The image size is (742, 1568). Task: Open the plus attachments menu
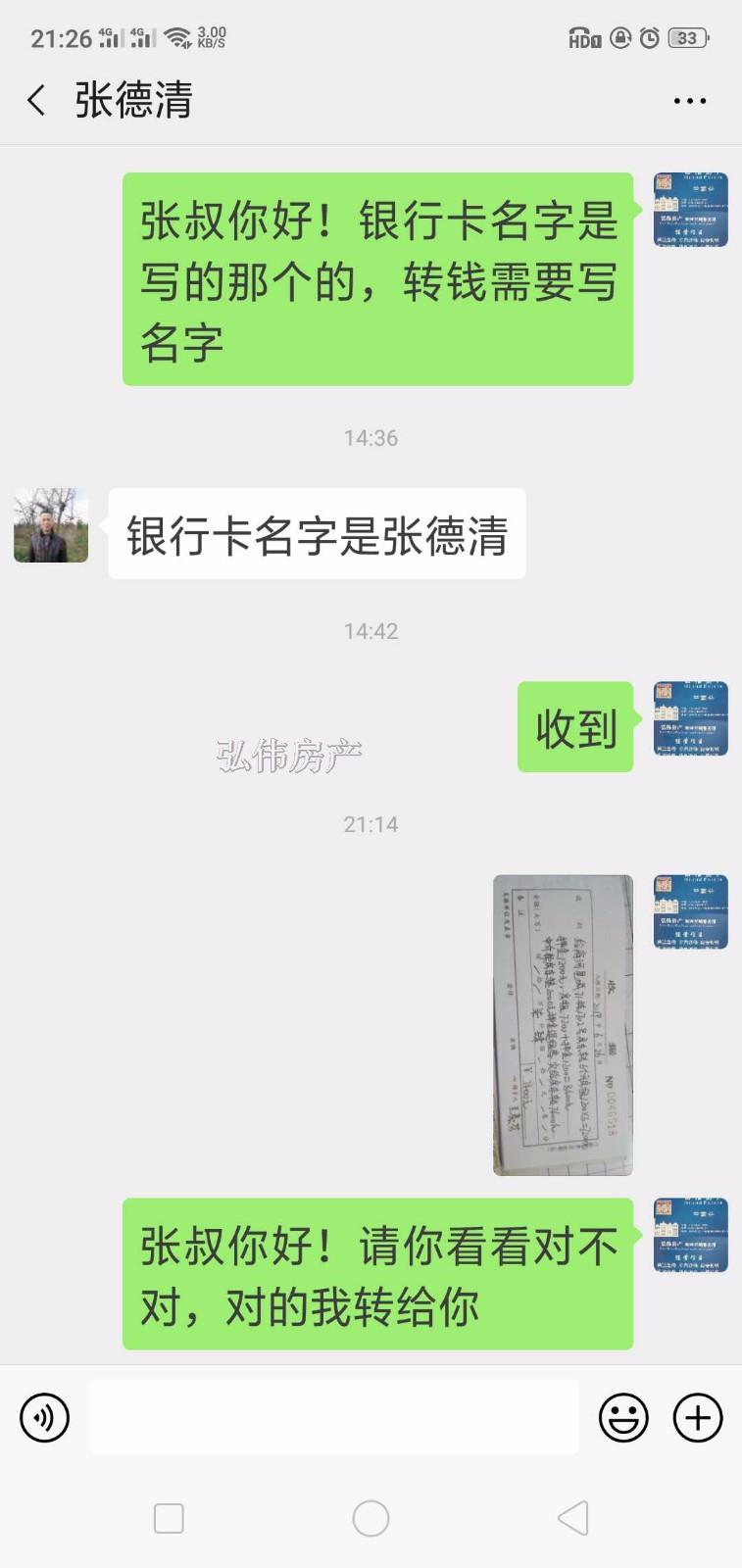tap(698, 1417)
